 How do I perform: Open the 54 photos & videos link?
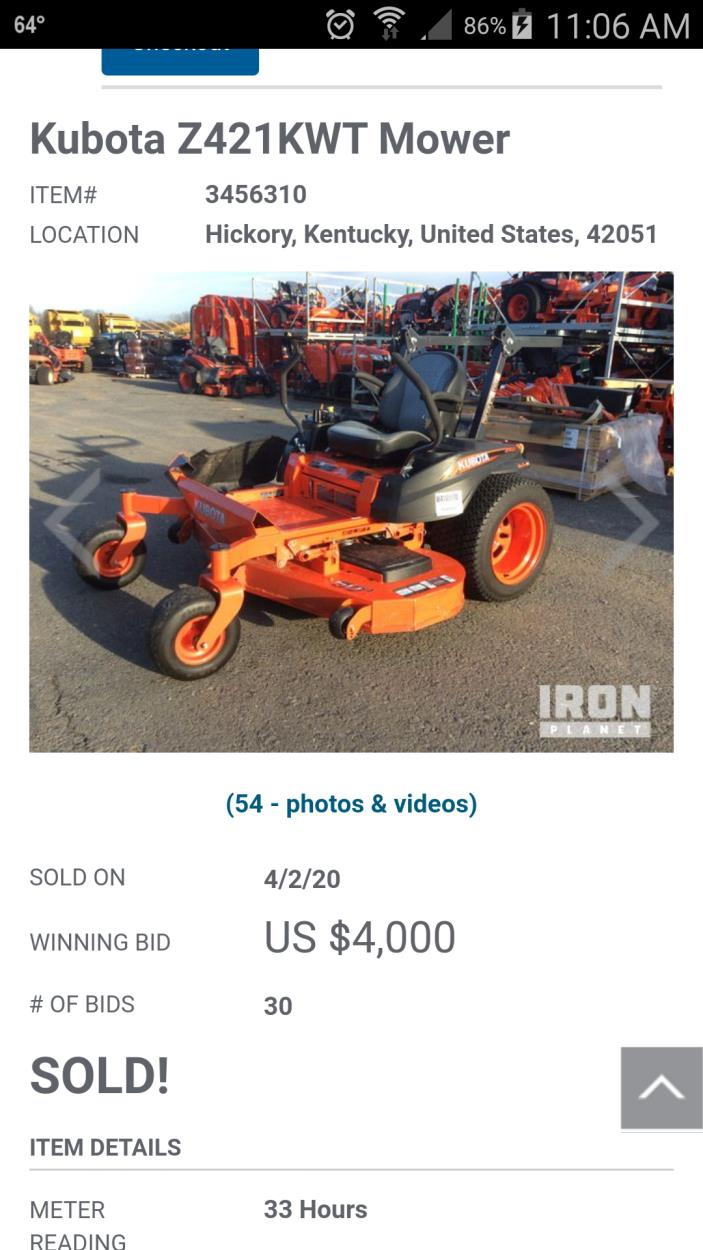(351, 804)
